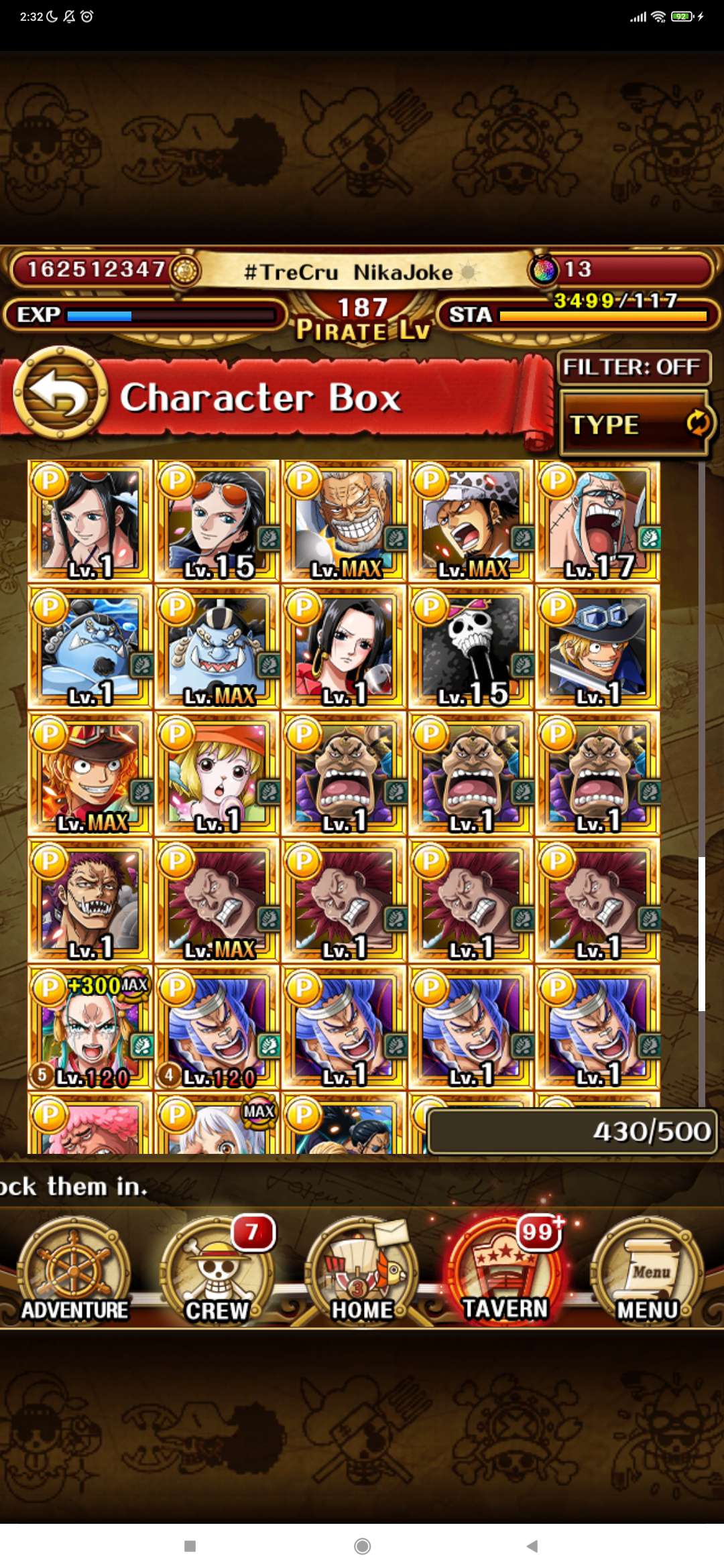
Task: Open the FILTER: OFF button
Action: pyautogui.click(x=633, y=367)
